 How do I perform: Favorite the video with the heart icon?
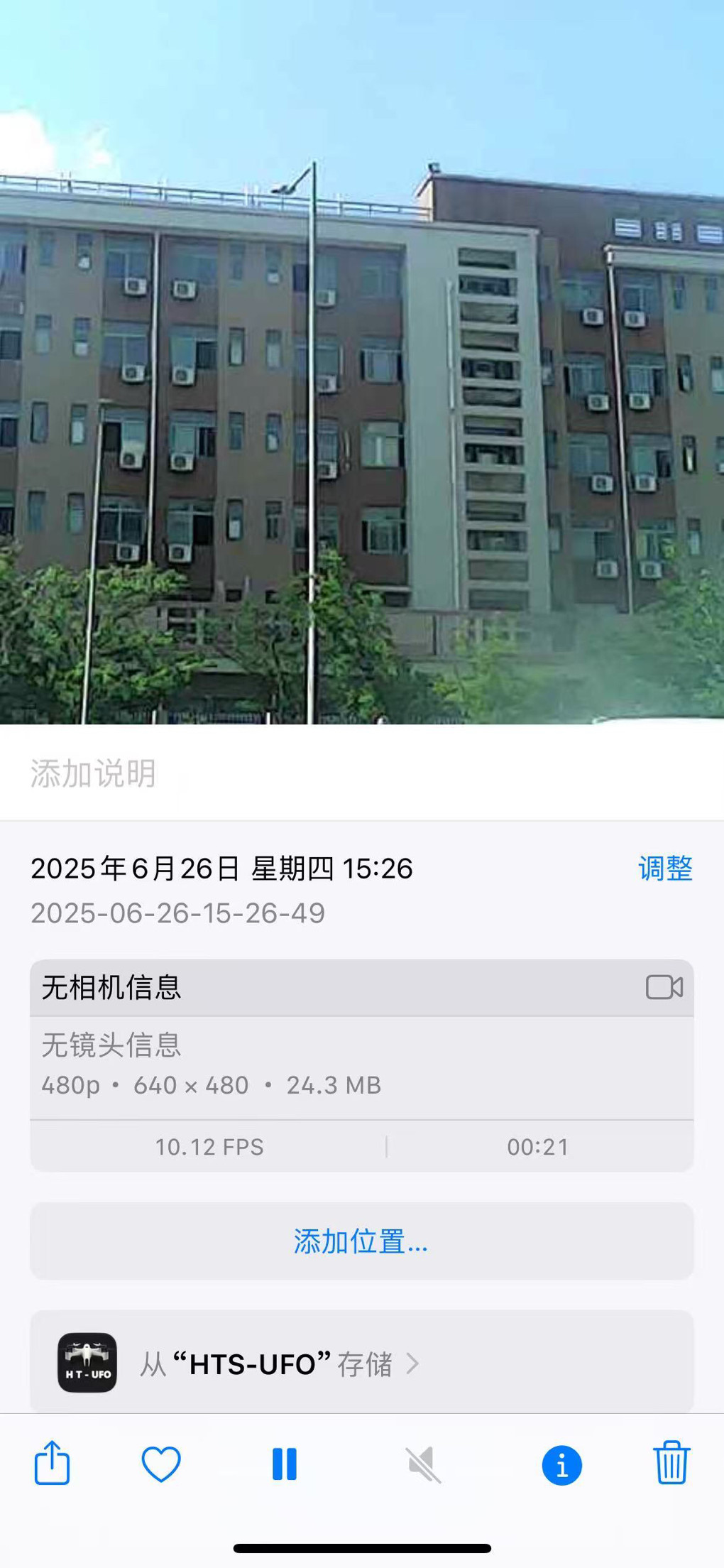click(x=161, y=1464)
